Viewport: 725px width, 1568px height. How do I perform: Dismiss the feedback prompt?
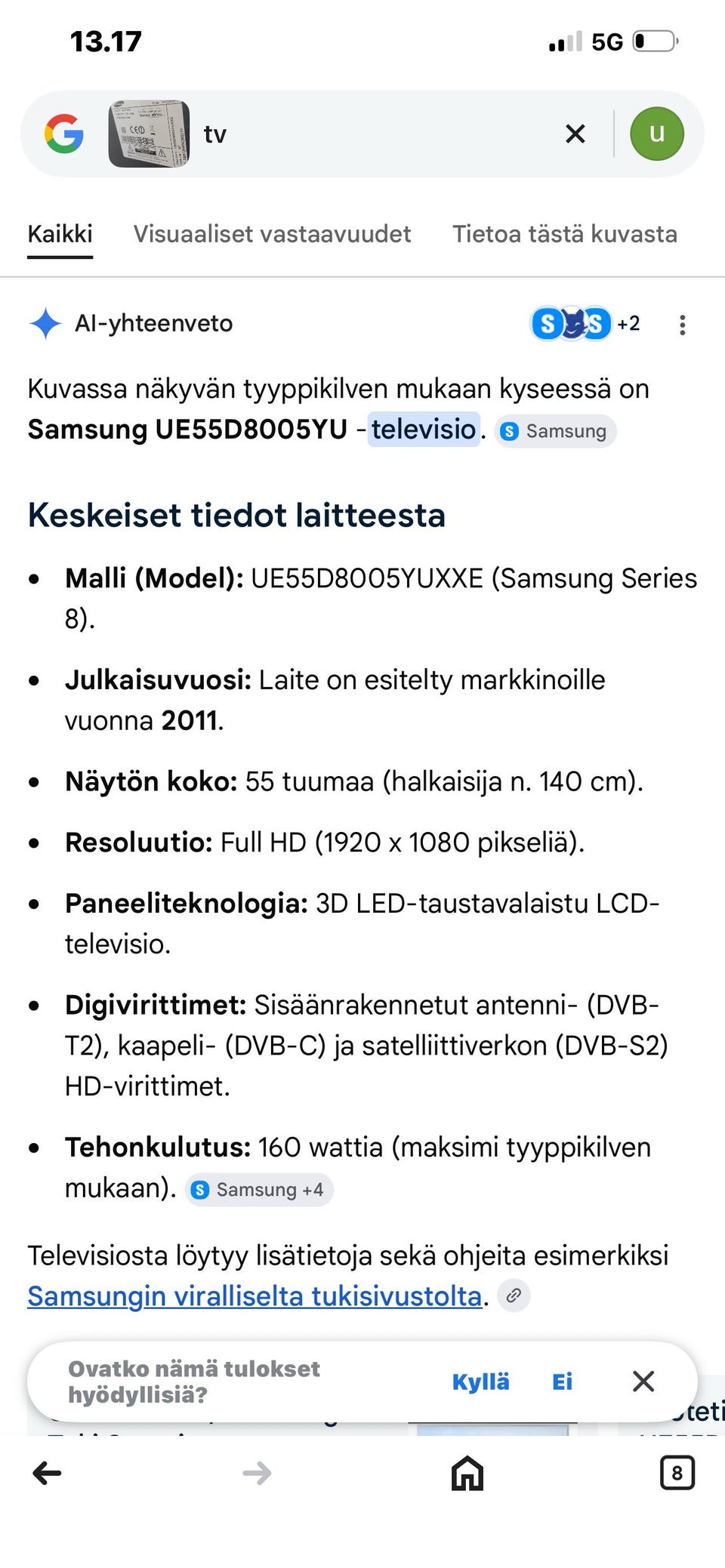click(643, 1381)
